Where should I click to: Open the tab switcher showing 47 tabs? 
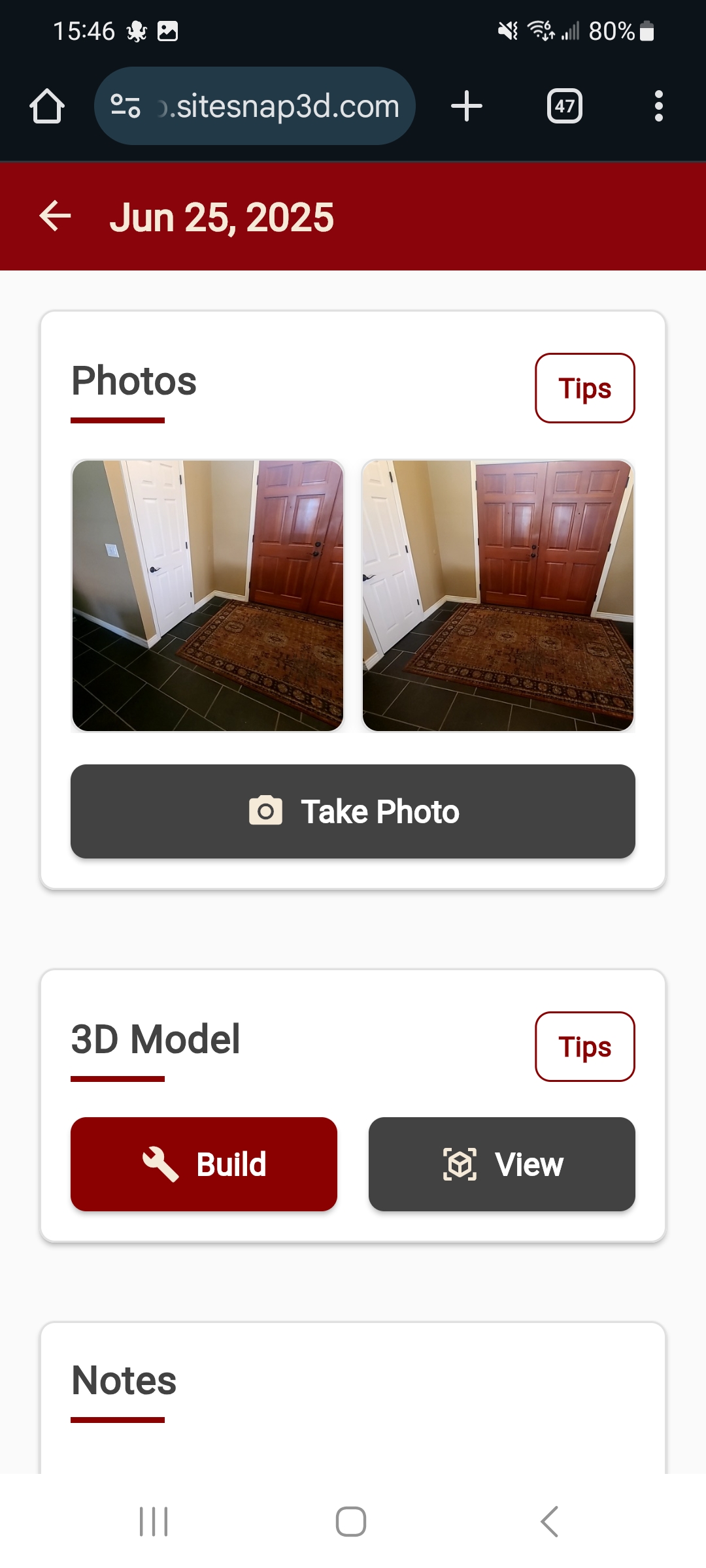click(x=565, y=105)
